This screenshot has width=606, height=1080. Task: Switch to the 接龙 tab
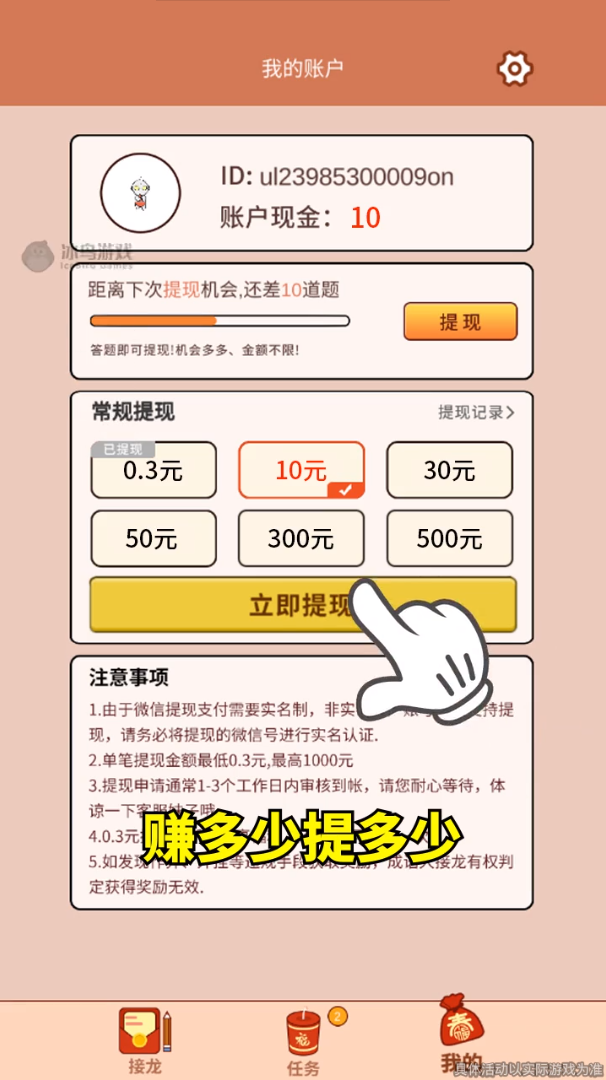pyautogui.click(x=145, y=1040)
